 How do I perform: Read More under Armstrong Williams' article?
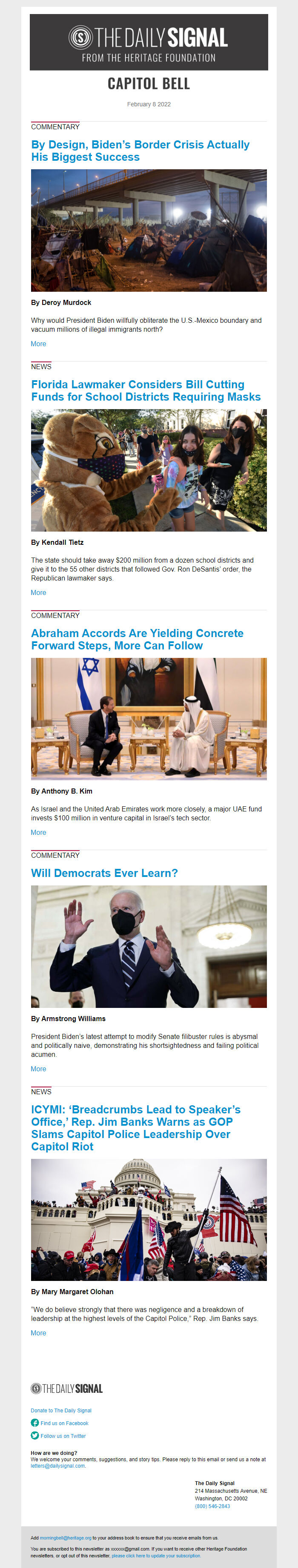pos(38,1069)
